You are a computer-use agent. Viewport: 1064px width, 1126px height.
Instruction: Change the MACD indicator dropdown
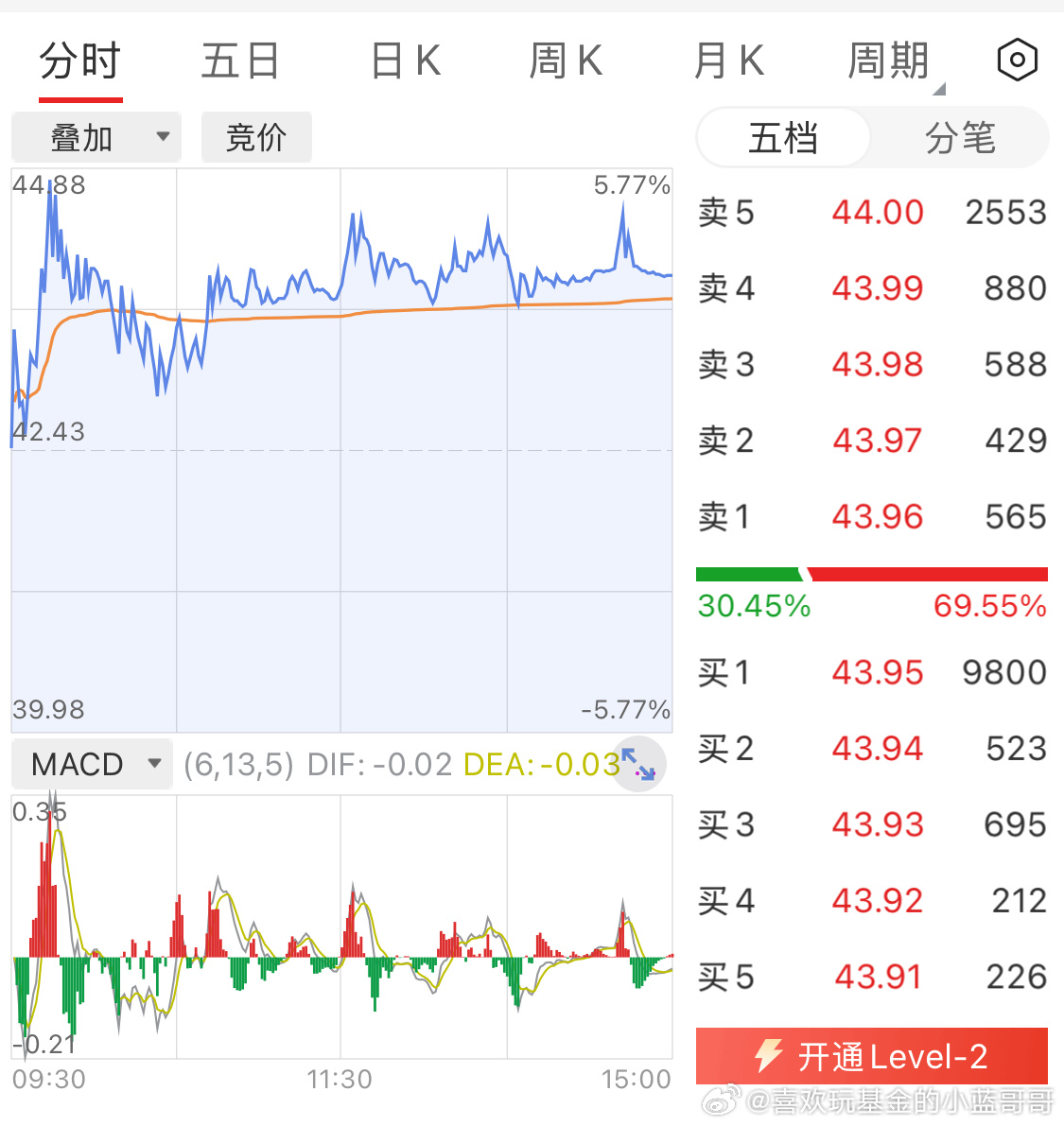tap(93, 764)
